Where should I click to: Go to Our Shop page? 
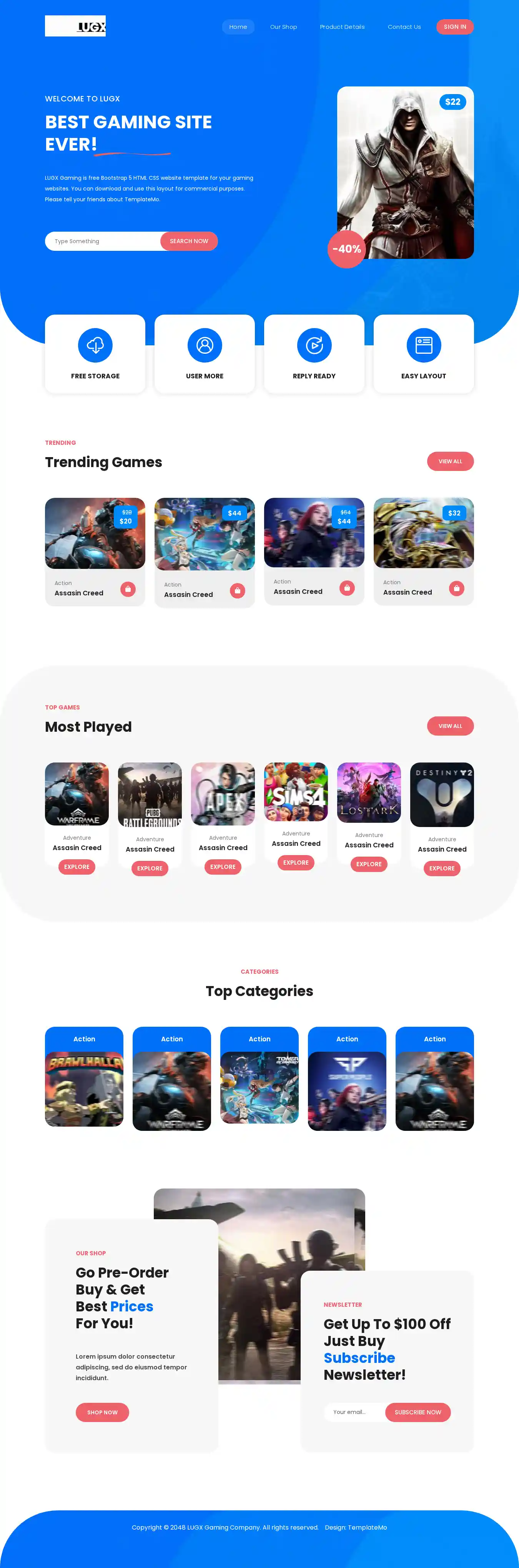tap(283, 27)
